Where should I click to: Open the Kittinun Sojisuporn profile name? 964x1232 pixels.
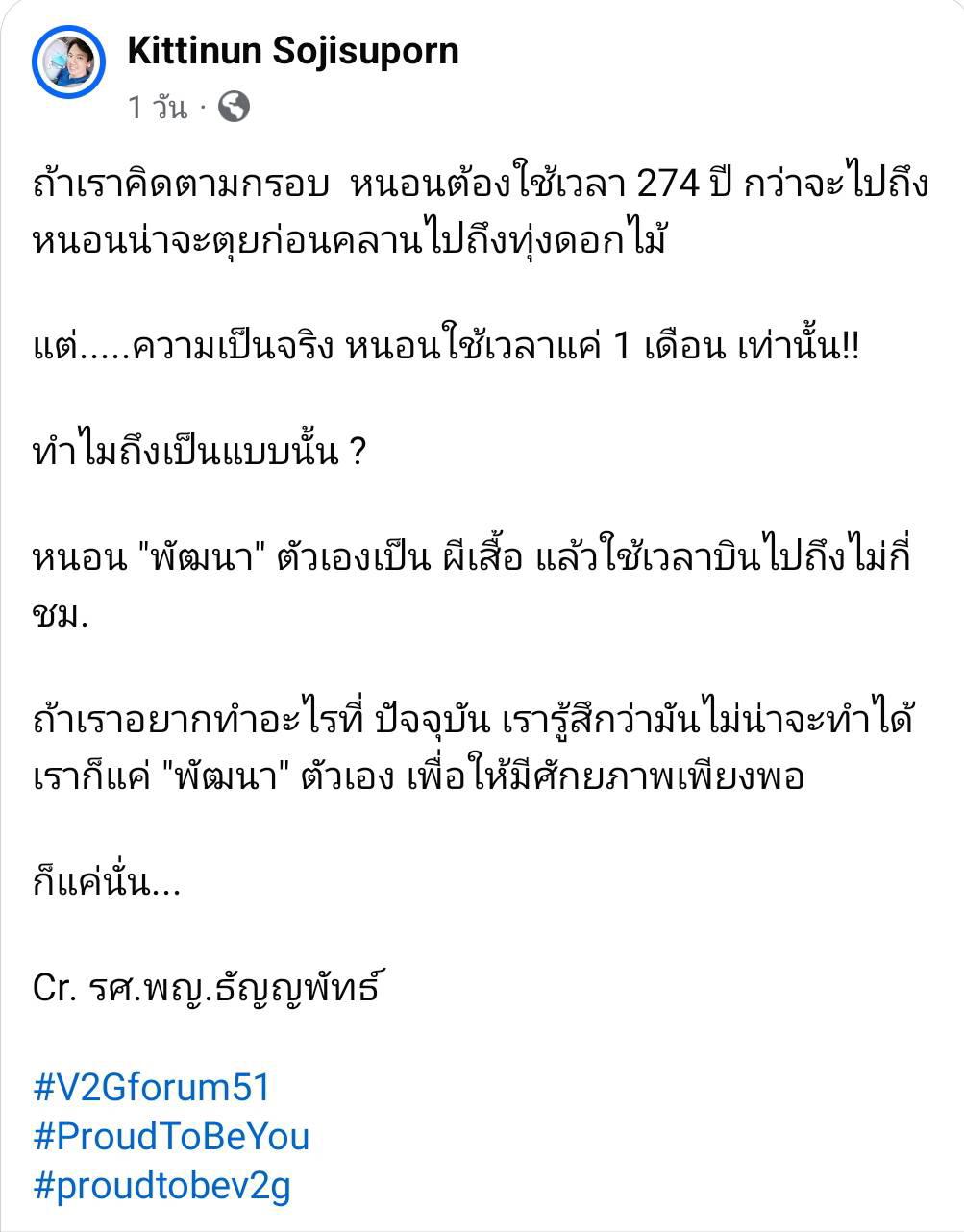[293, 51]
